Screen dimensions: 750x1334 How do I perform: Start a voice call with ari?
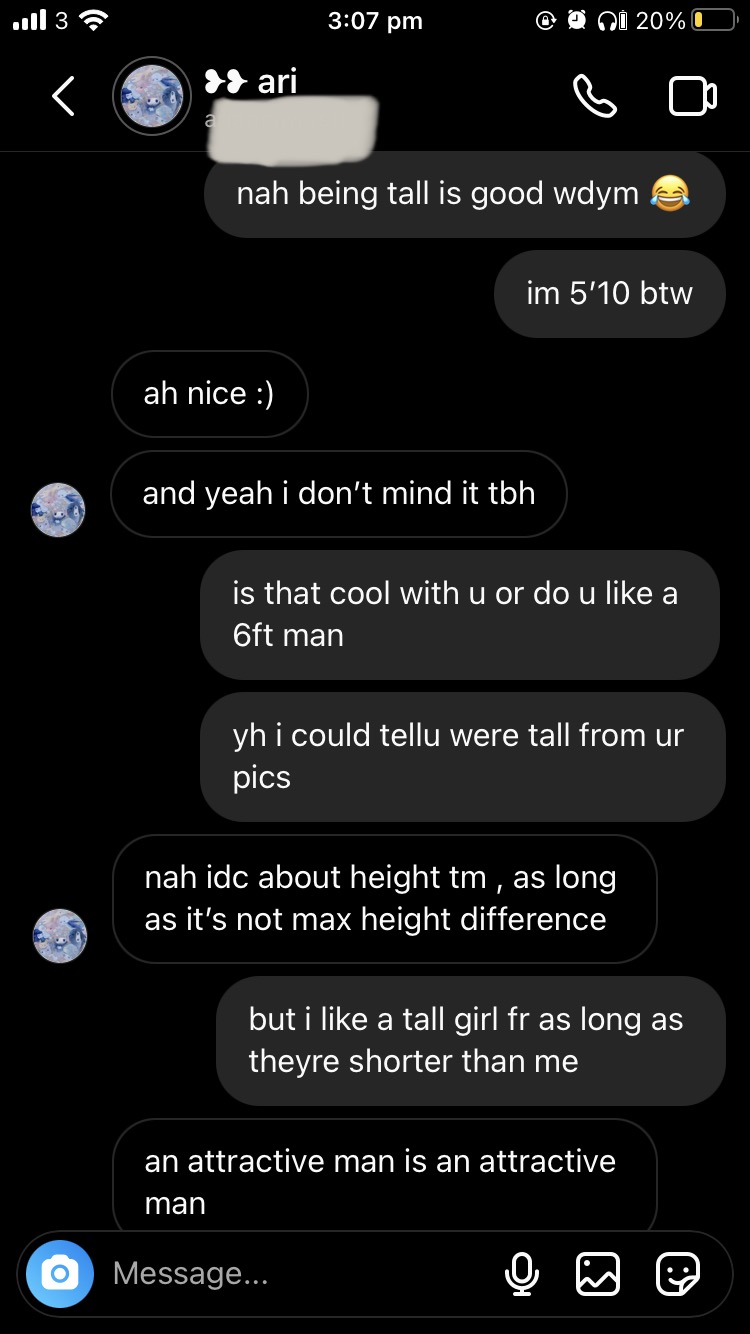coord(594,96)
